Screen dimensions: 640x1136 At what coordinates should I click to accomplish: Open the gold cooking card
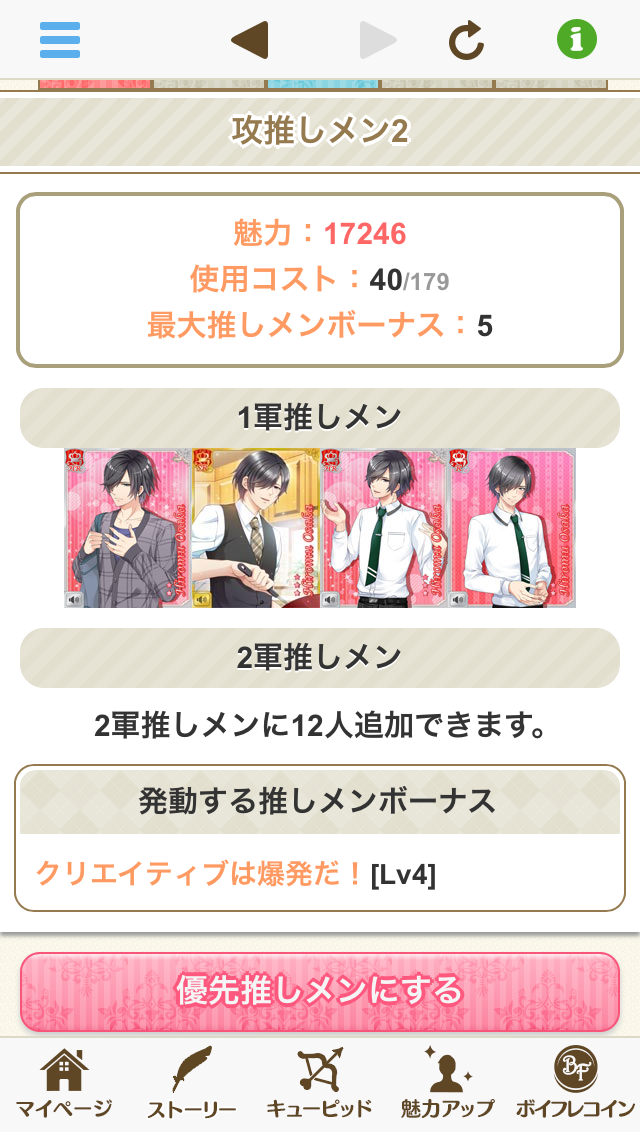[255, 528]
